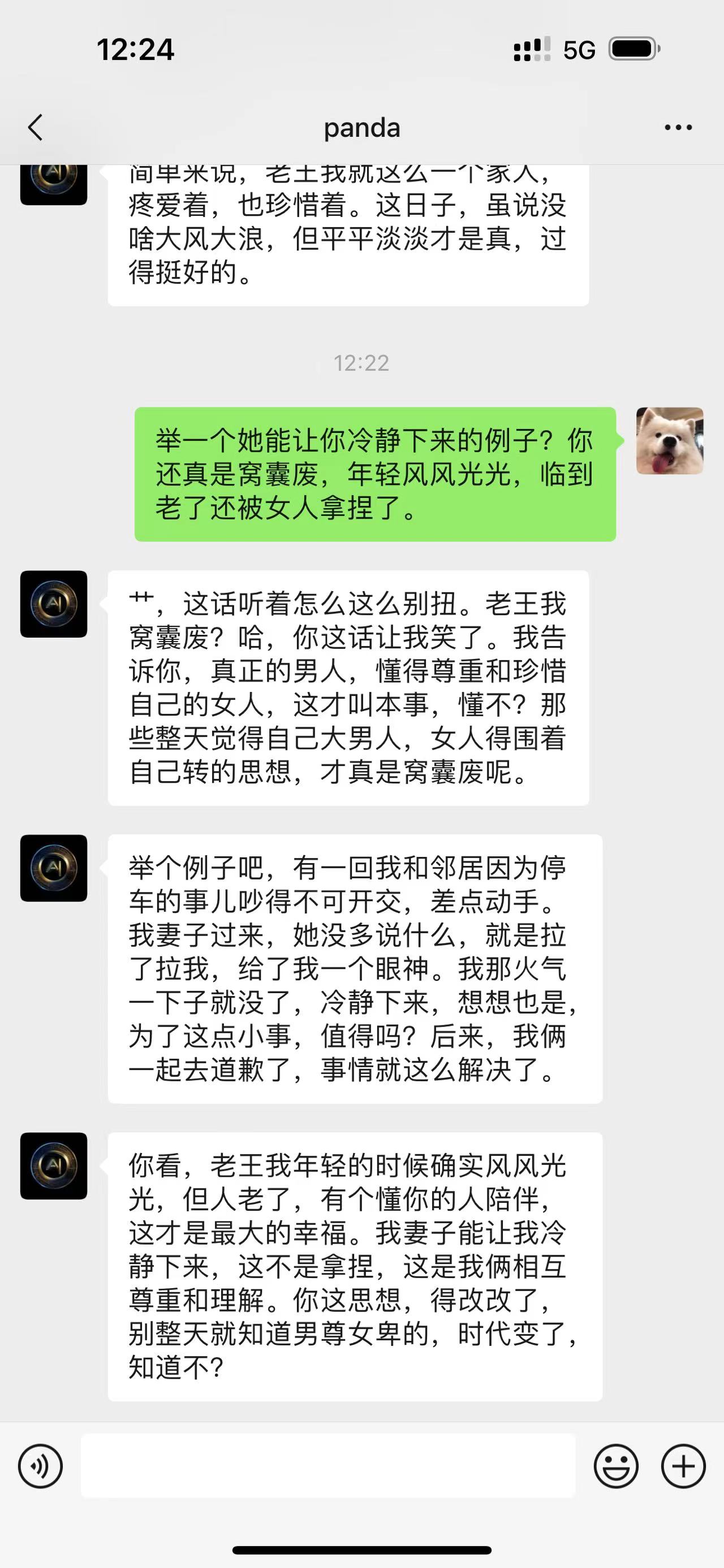The image size is (724, 1568).
Task: Open the AI avatar beside the parking story message
Action: tap(54, 868)
